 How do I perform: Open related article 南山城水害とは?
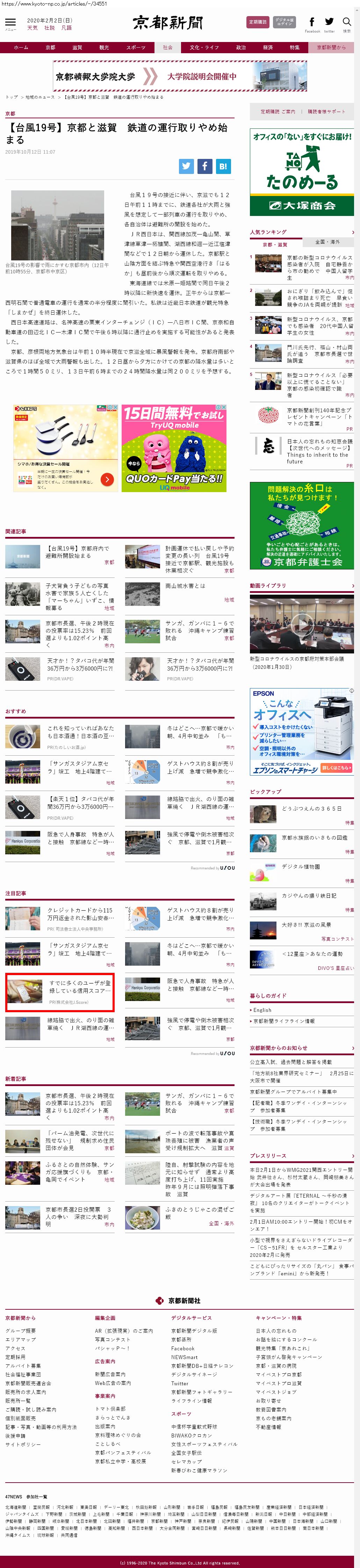pos(185,586)
